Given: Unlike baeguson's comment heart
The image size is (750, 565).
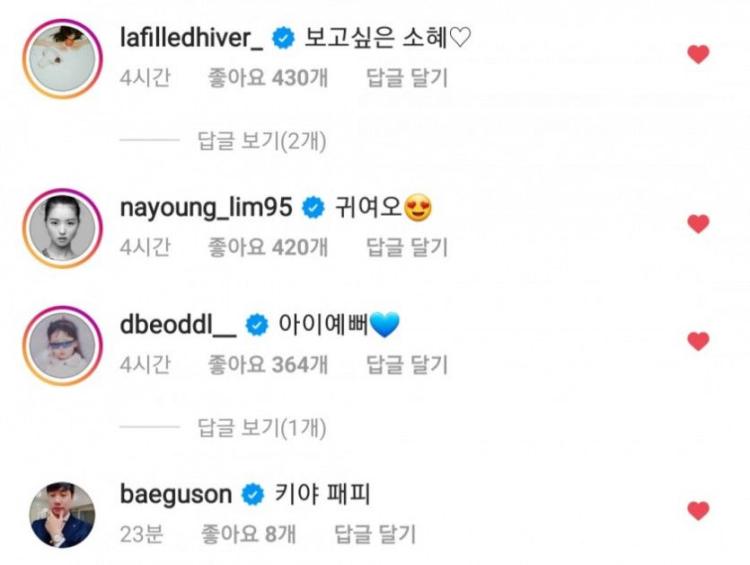Looking at the screenshot, I should tap(698, 511).
